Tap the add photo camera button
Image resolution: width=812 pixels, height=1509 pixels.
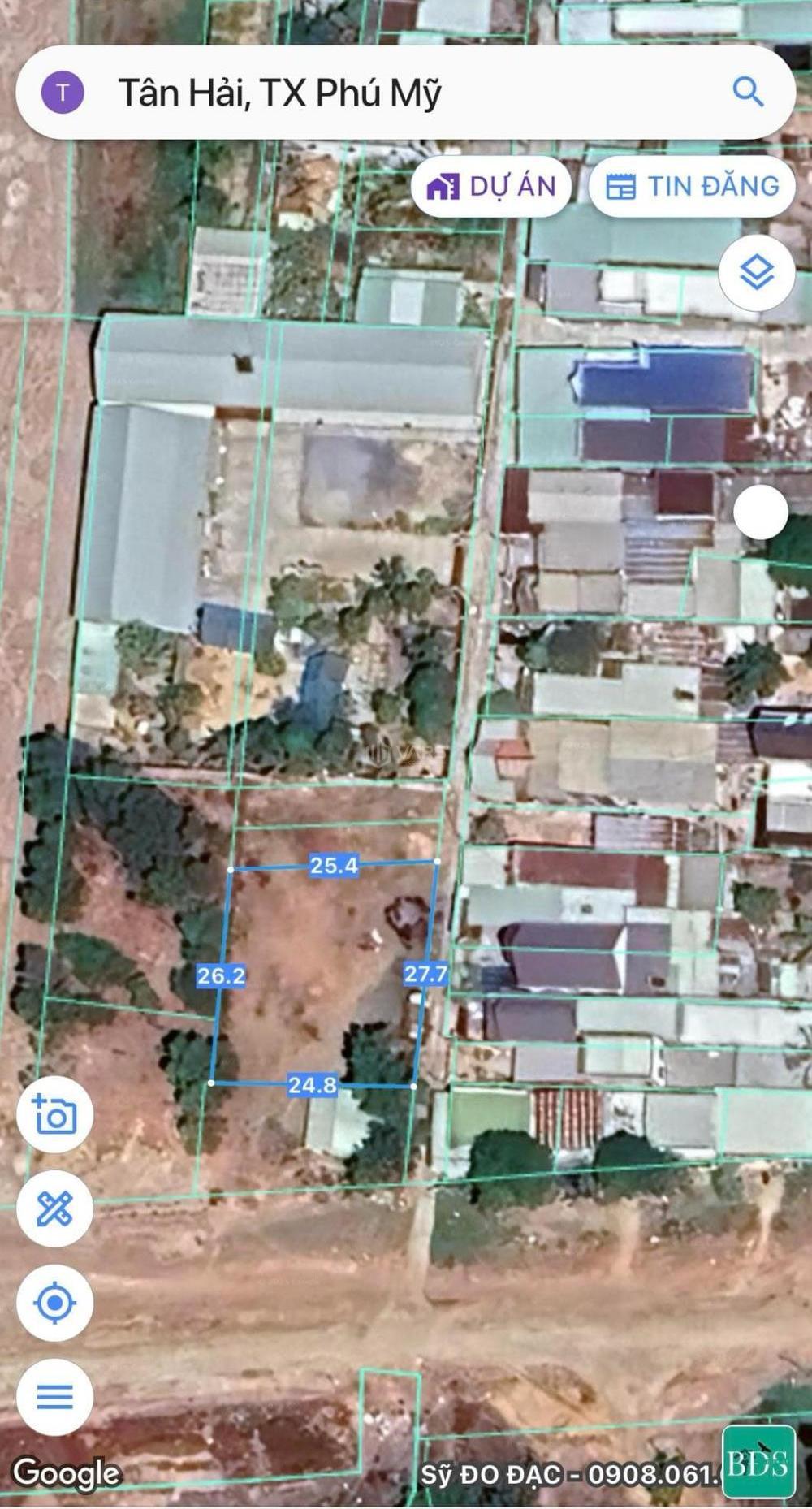(54, 1114)
